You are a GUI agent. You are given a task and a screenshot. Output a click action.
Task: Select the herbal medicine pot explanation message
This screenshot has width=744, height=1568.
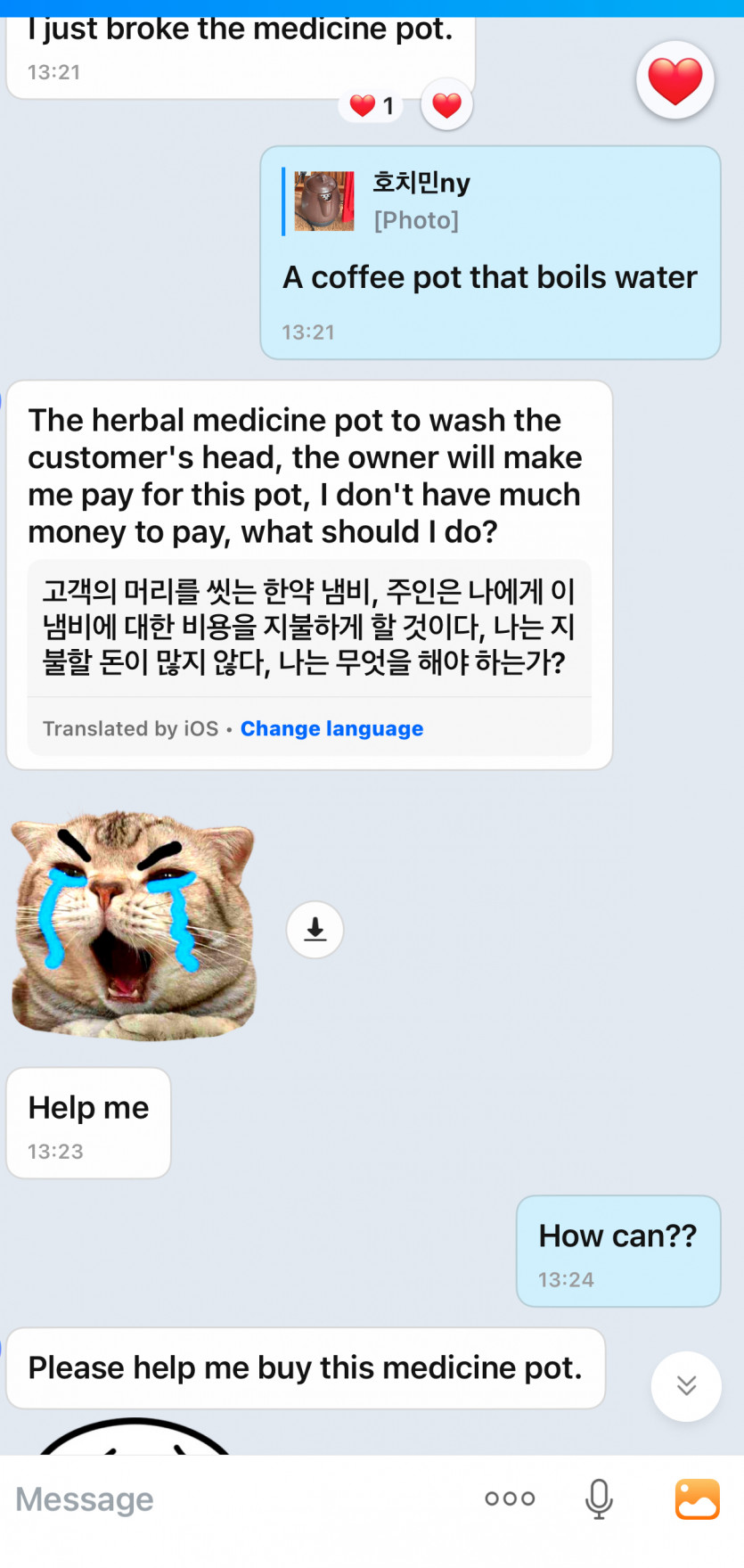306,475
